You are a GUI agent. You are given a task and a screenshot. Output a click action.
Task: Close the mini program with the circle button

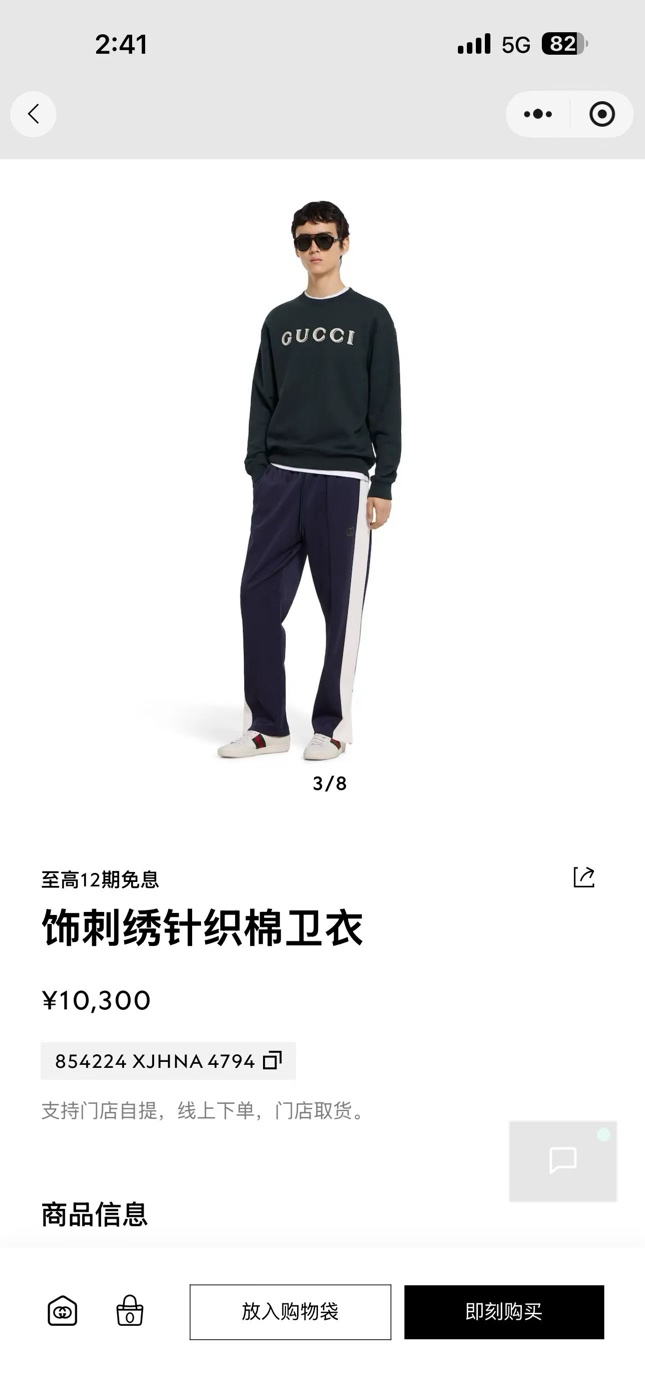coord(602,114)
